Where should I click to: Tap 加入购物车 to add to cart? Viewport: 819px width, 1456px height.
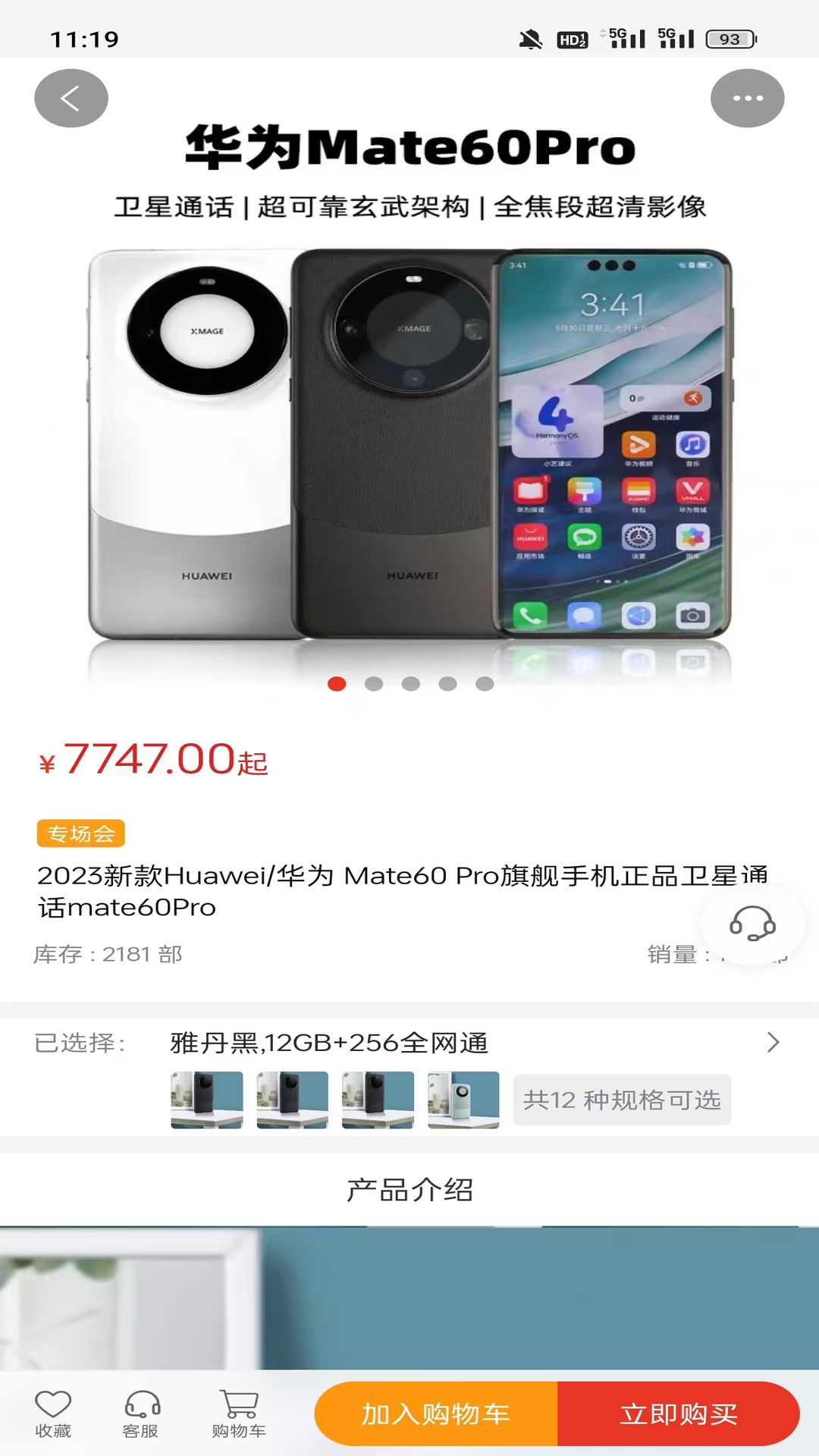tap(436, 1414)
